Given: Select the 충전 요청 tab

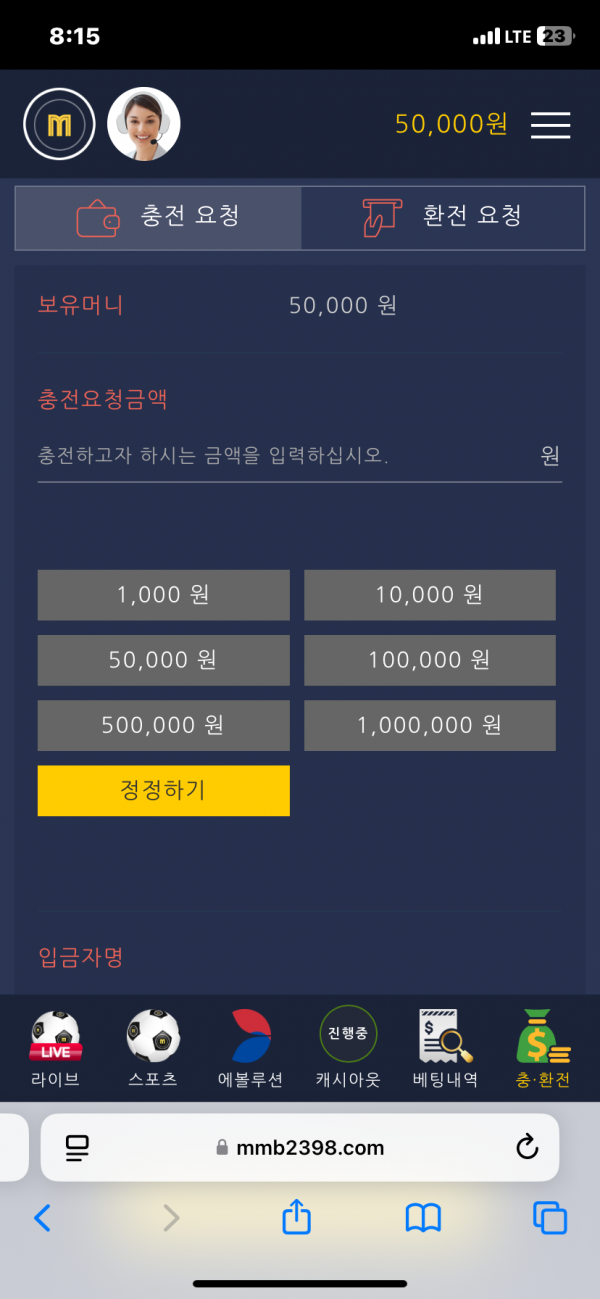Looking at the screenshot, I should pyautogui.click(x=158, y=217).
